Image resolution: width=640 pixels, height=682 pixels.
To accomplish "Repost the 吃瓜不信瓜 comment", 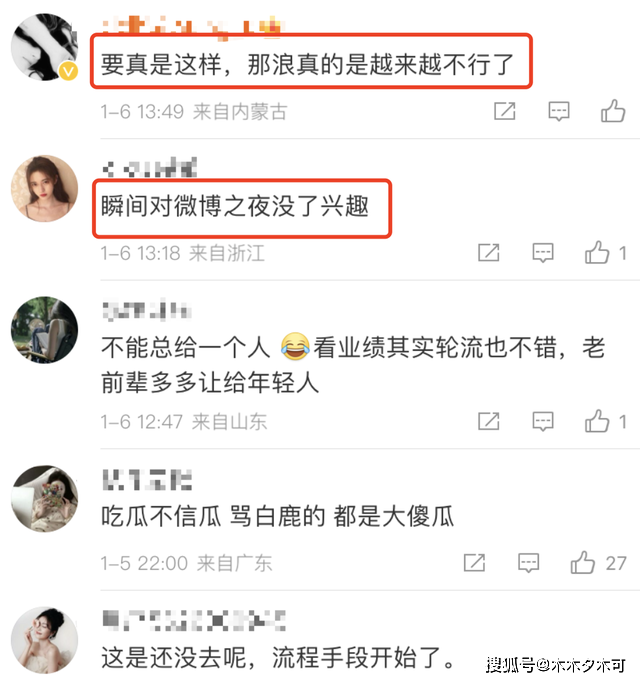I will [x=474, y=563].
